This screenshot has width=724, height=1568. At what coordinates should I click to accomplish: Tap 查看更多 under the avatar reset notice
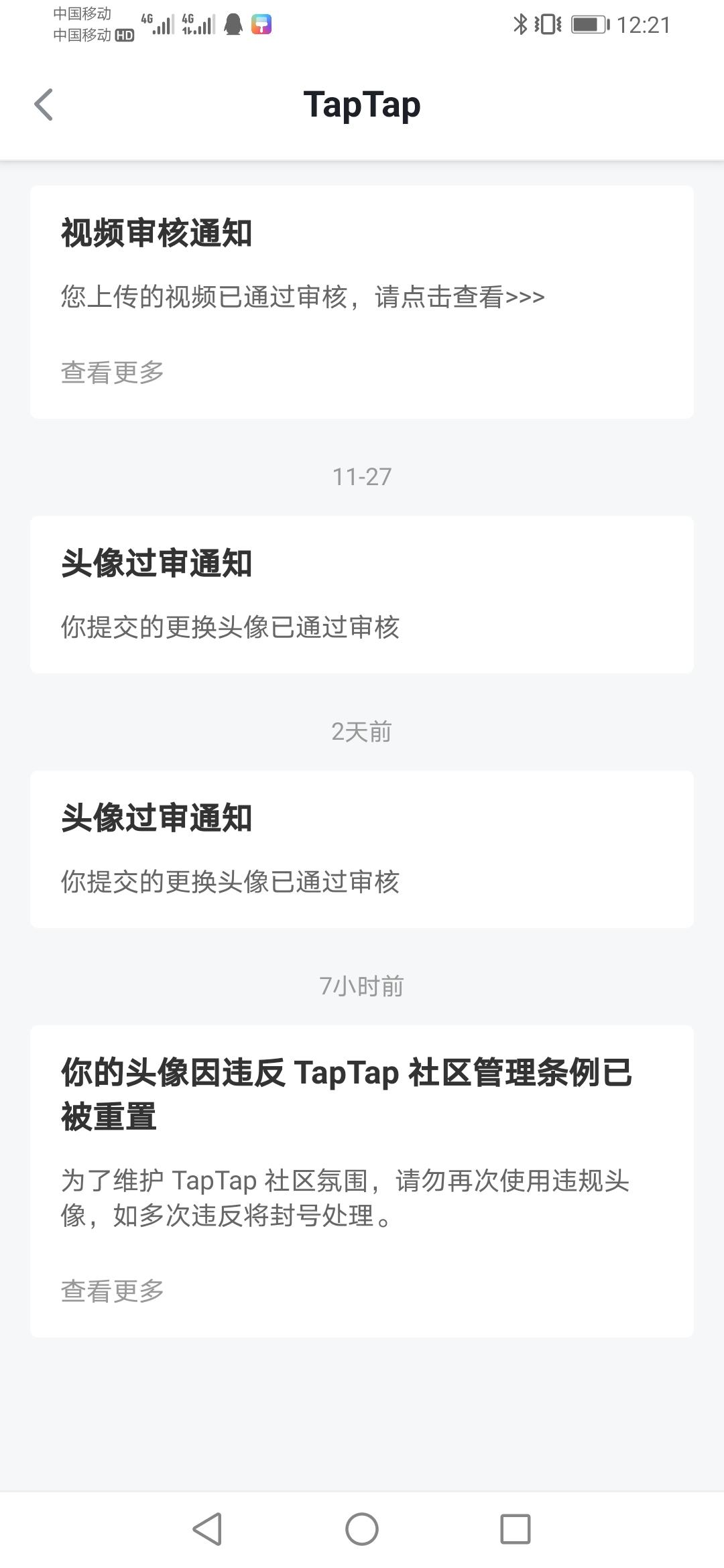pyautogui.click(x=113, y=1291)
